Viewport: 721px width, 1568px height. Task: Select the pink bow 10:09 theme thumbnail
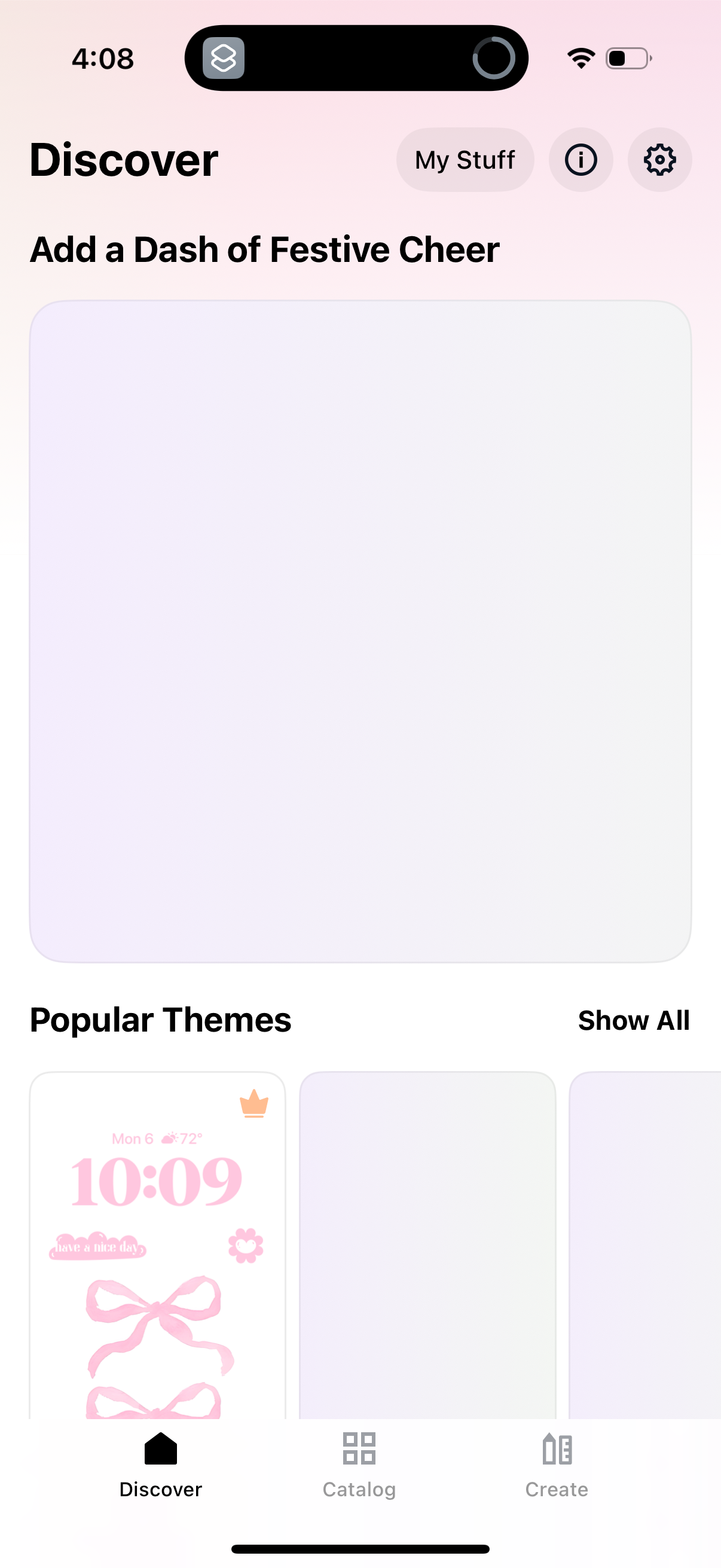pos(157,1248)
